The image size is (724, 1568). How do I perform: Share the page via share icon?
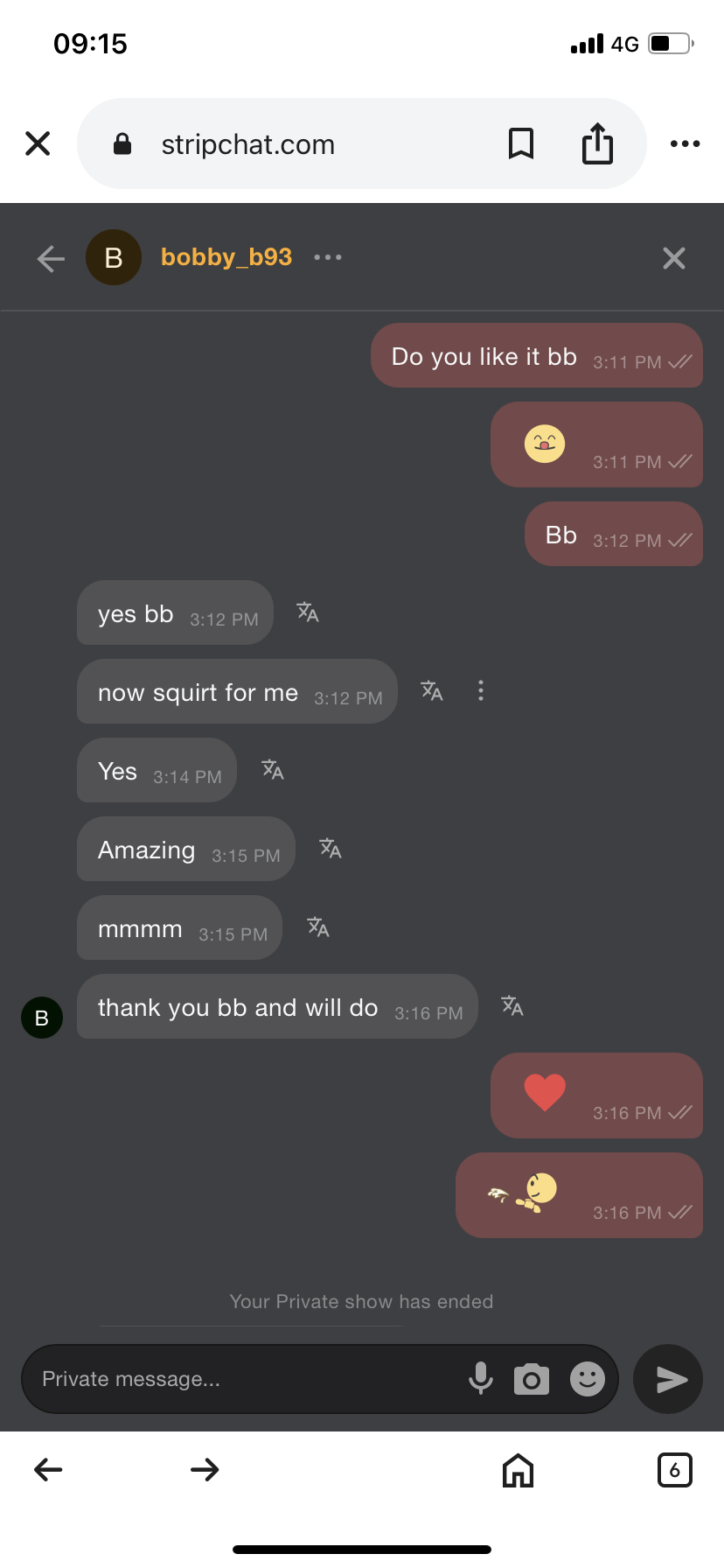[597, 143]
